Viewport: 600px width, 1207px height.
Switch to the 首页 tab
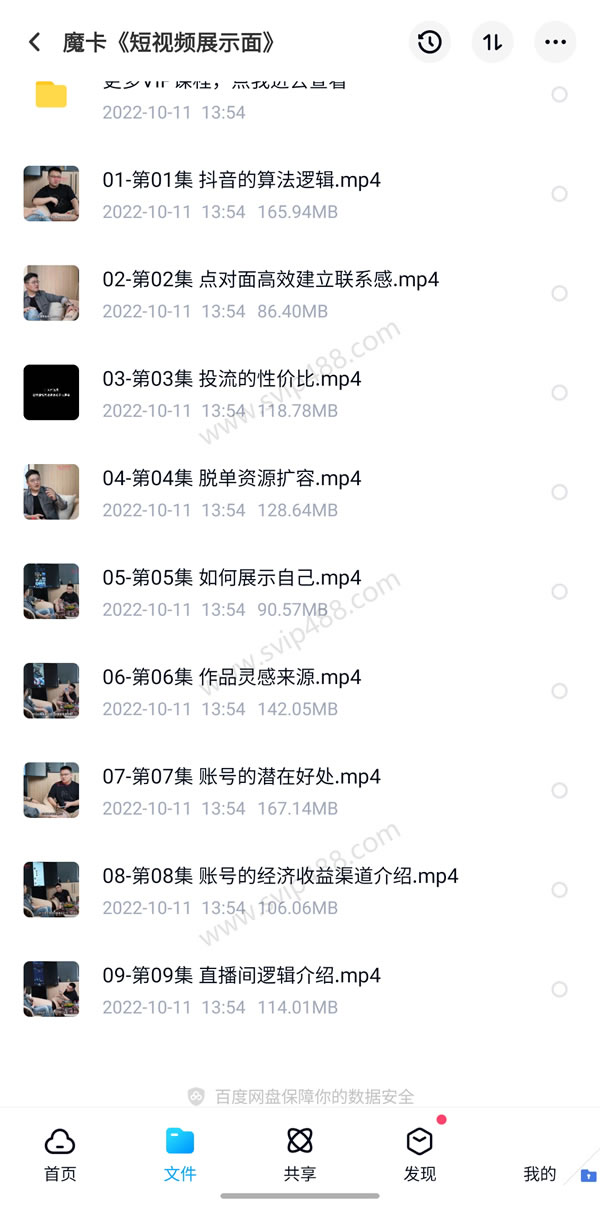click(60, 1155)
